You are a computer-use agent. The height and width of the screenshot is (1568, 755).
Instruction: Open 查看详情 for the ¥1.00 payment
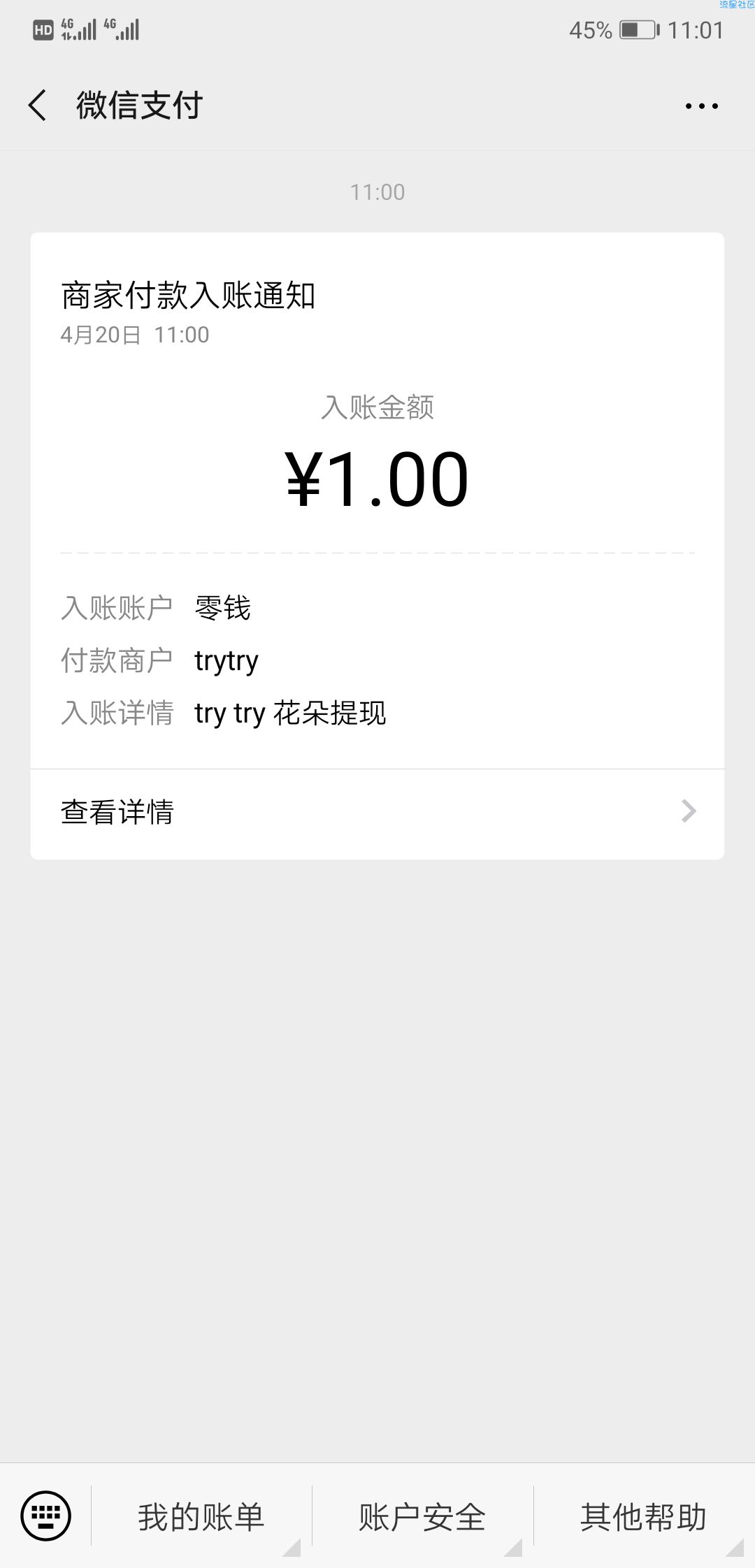tap(377, 813)
